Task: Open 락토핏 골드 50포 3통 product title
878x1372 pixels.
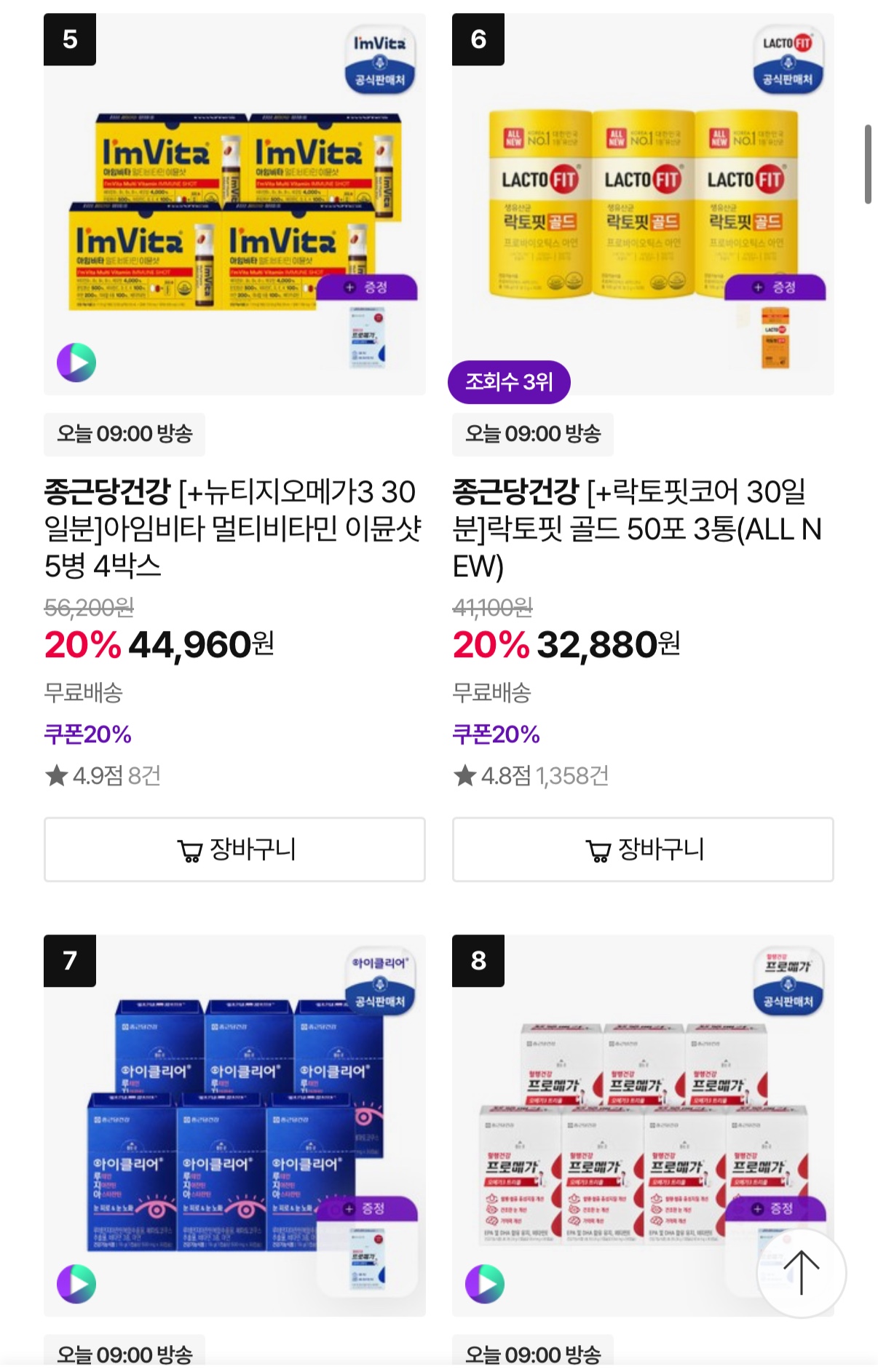Action: tap(637, 528)
